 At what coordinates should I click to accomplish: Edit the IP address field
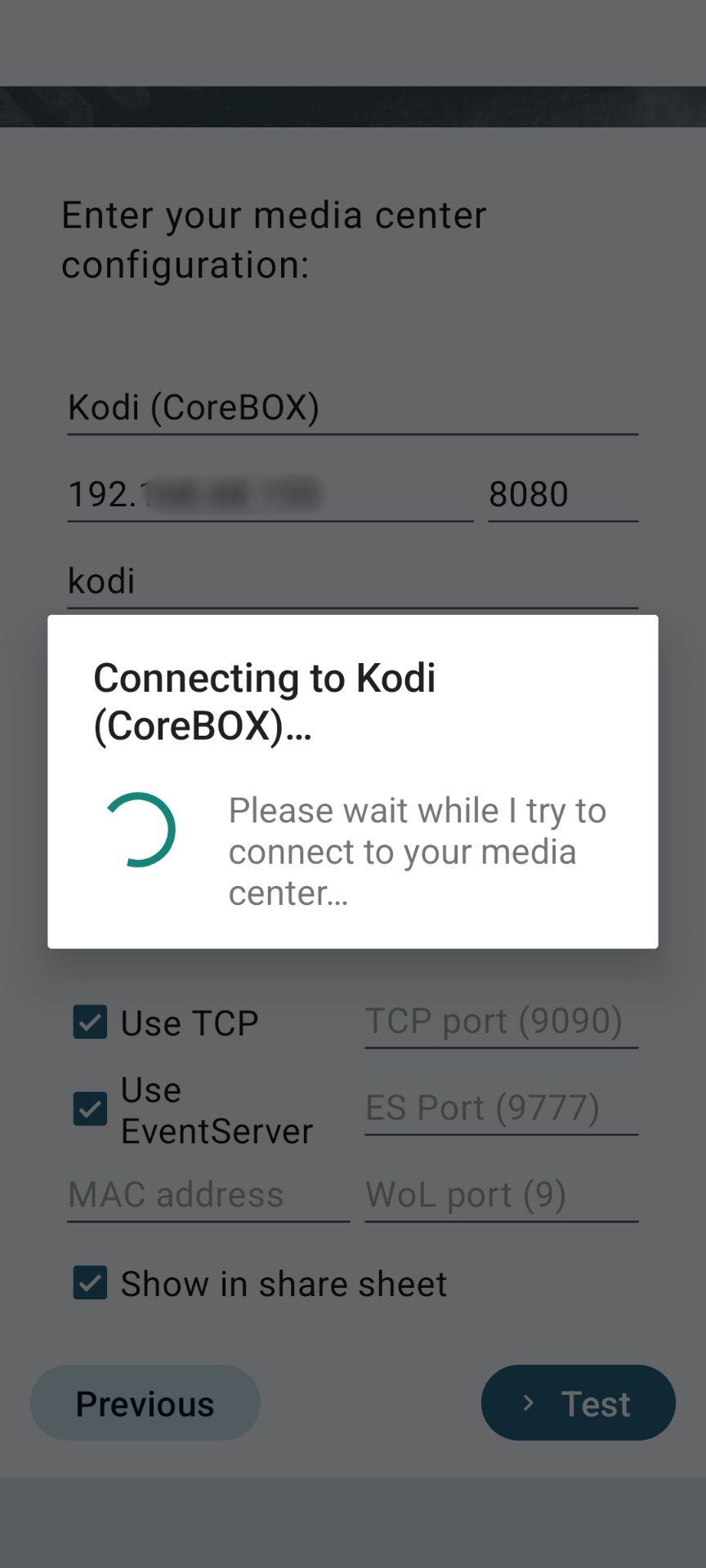tap(270, 494)
